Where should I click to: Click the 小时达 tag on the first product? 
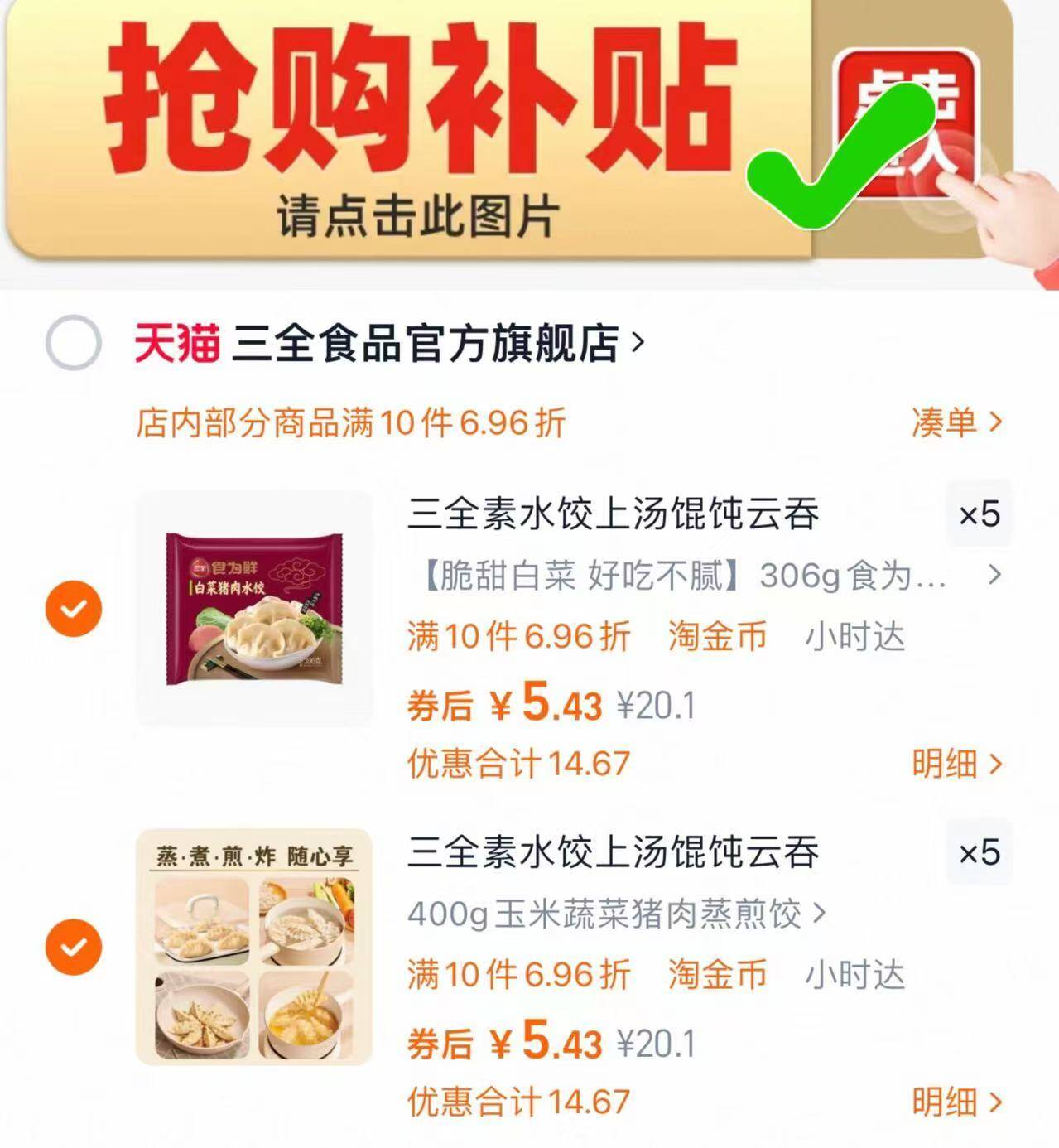pyautogui.click(x=856, y=636)
